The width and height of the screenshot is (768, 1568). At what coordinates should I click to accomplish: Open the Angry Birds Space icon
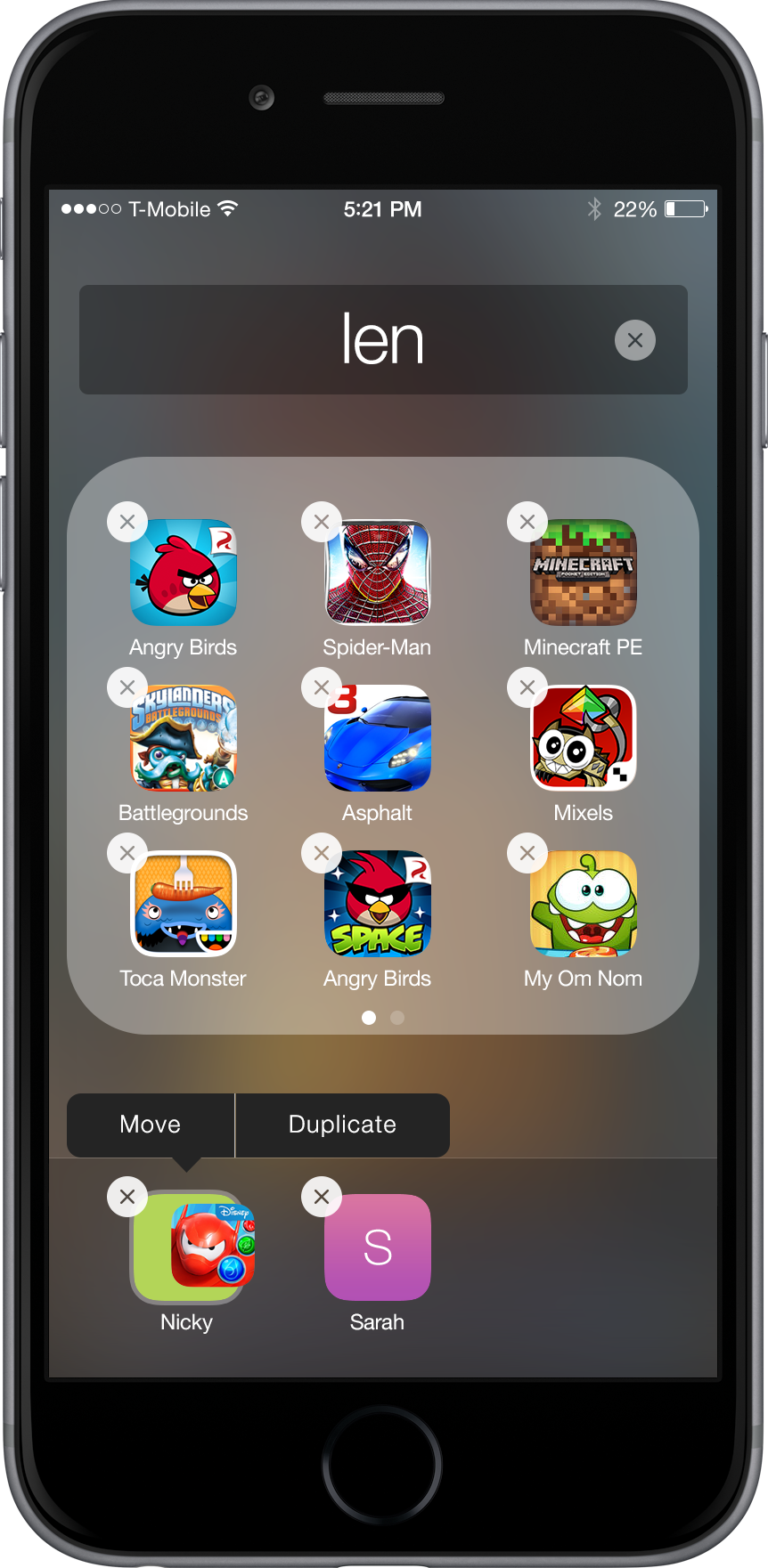click(378, 904)
